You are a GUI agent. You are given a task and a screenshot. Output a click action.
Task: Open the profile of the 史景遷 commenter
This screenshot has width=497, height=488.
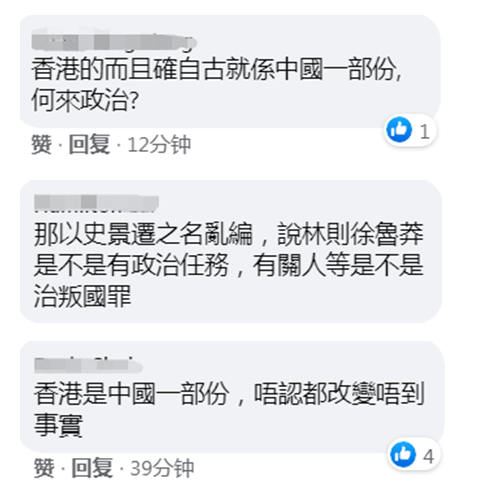pyautogui.click(x=96, y=203)
